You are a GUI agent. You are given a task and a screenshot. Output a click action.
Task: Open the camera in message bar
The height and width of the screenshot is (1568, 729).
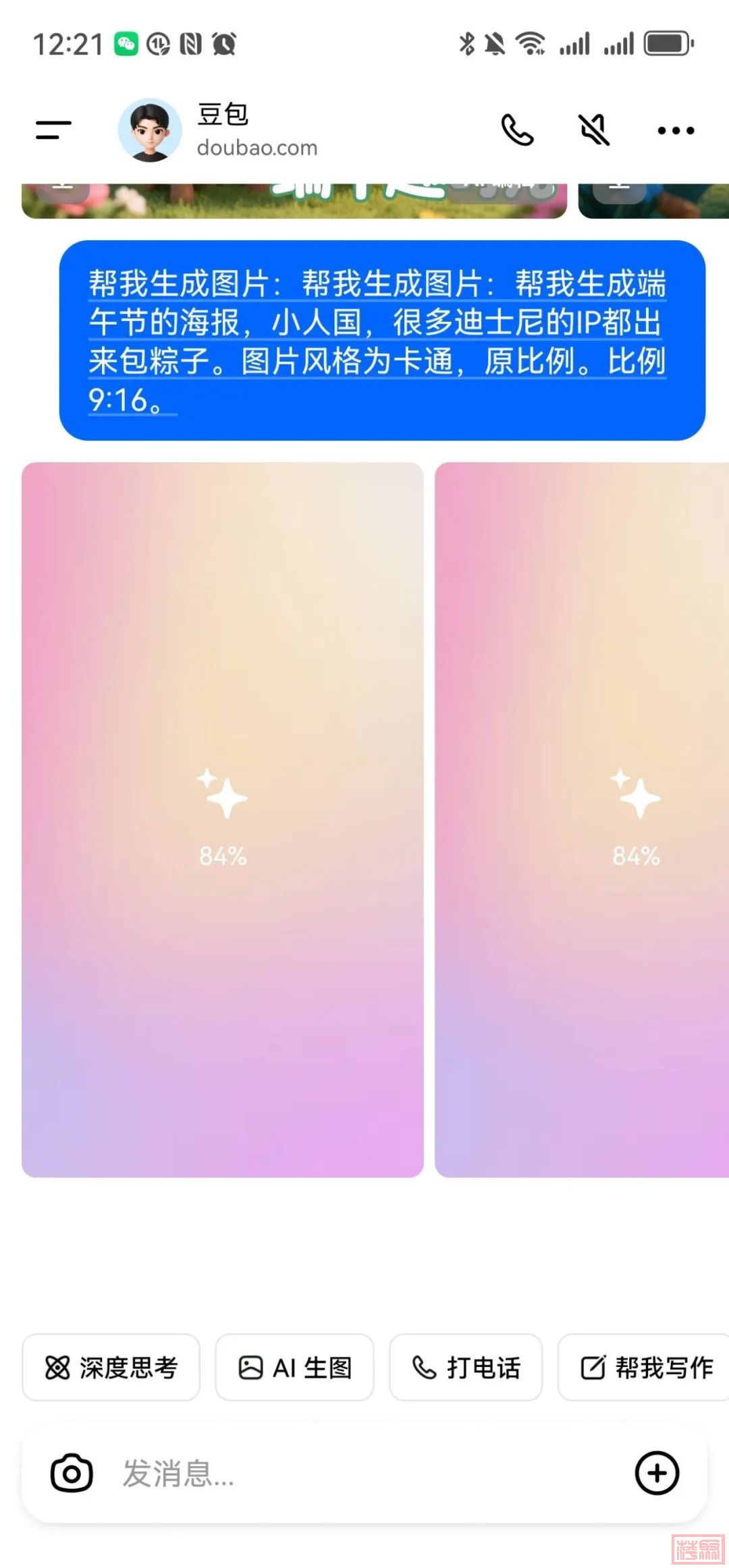[72, 1473]
